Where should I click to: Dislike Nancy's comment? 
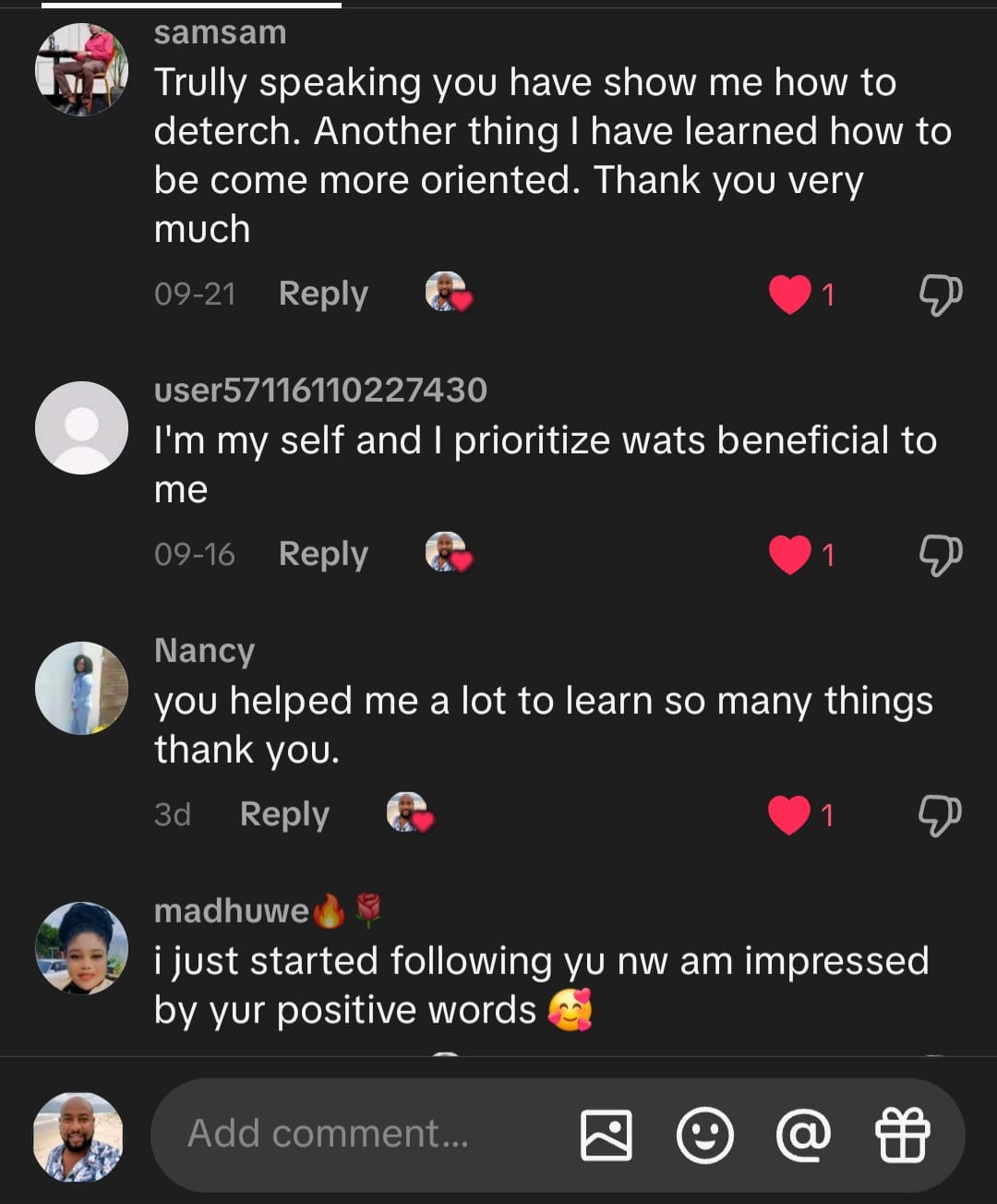coord(941,815)
